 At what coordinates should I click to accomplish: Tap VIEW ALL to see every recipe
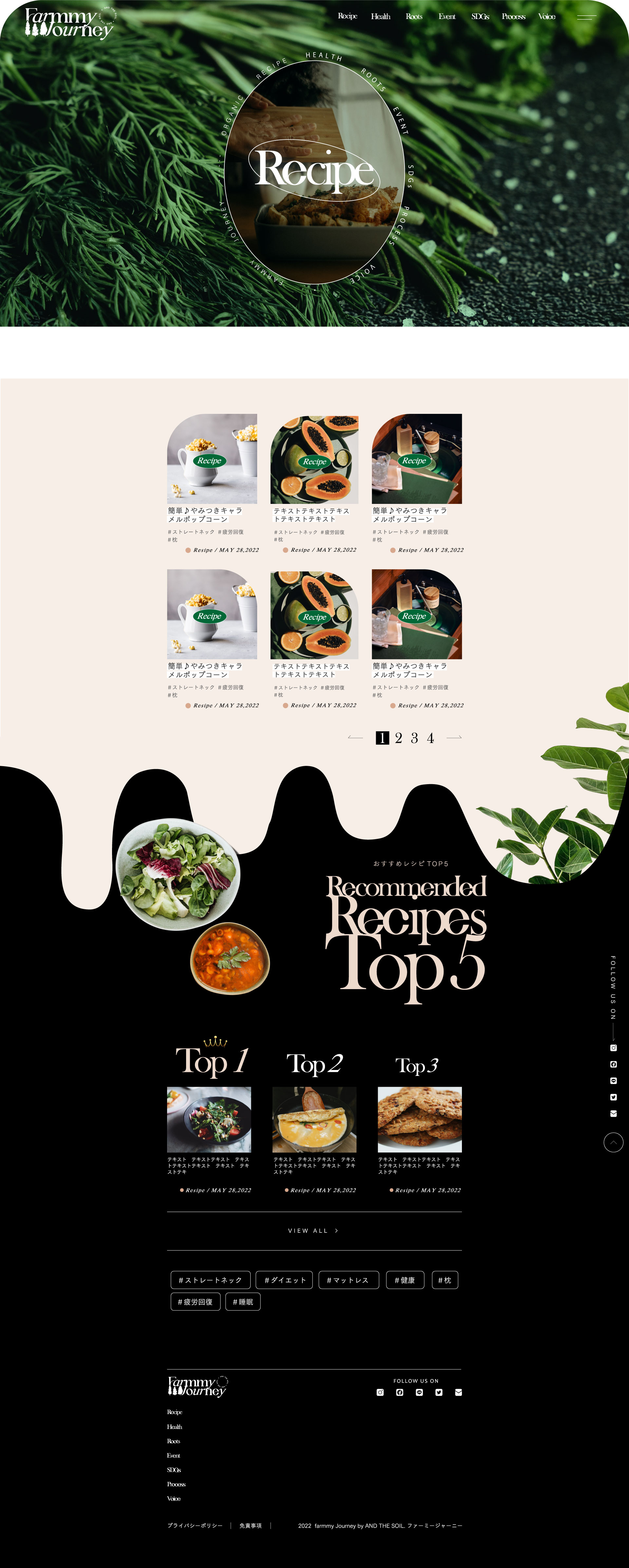[x=314, y=1230]
